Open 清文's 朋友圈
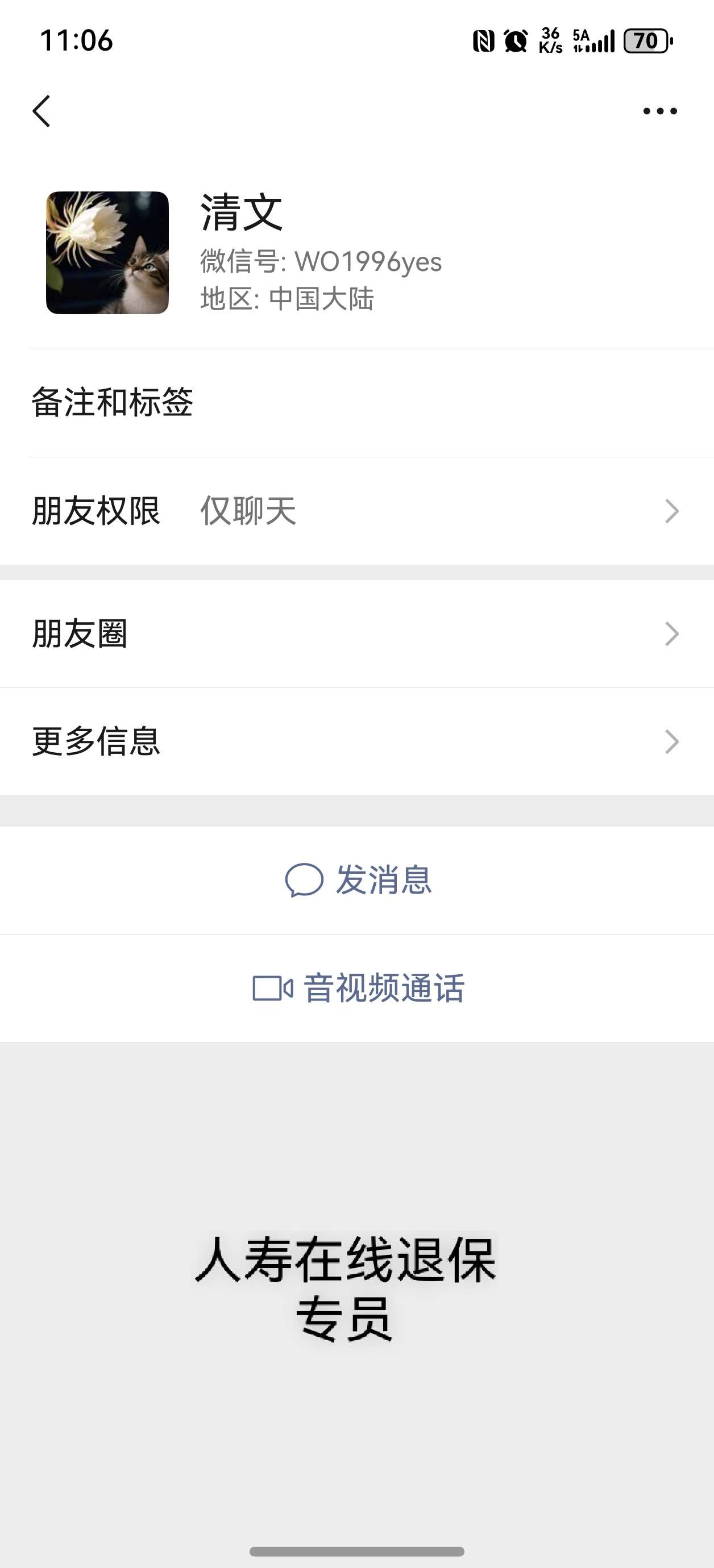The width and height of the screenshot is (714, 1568). [357, 633]
